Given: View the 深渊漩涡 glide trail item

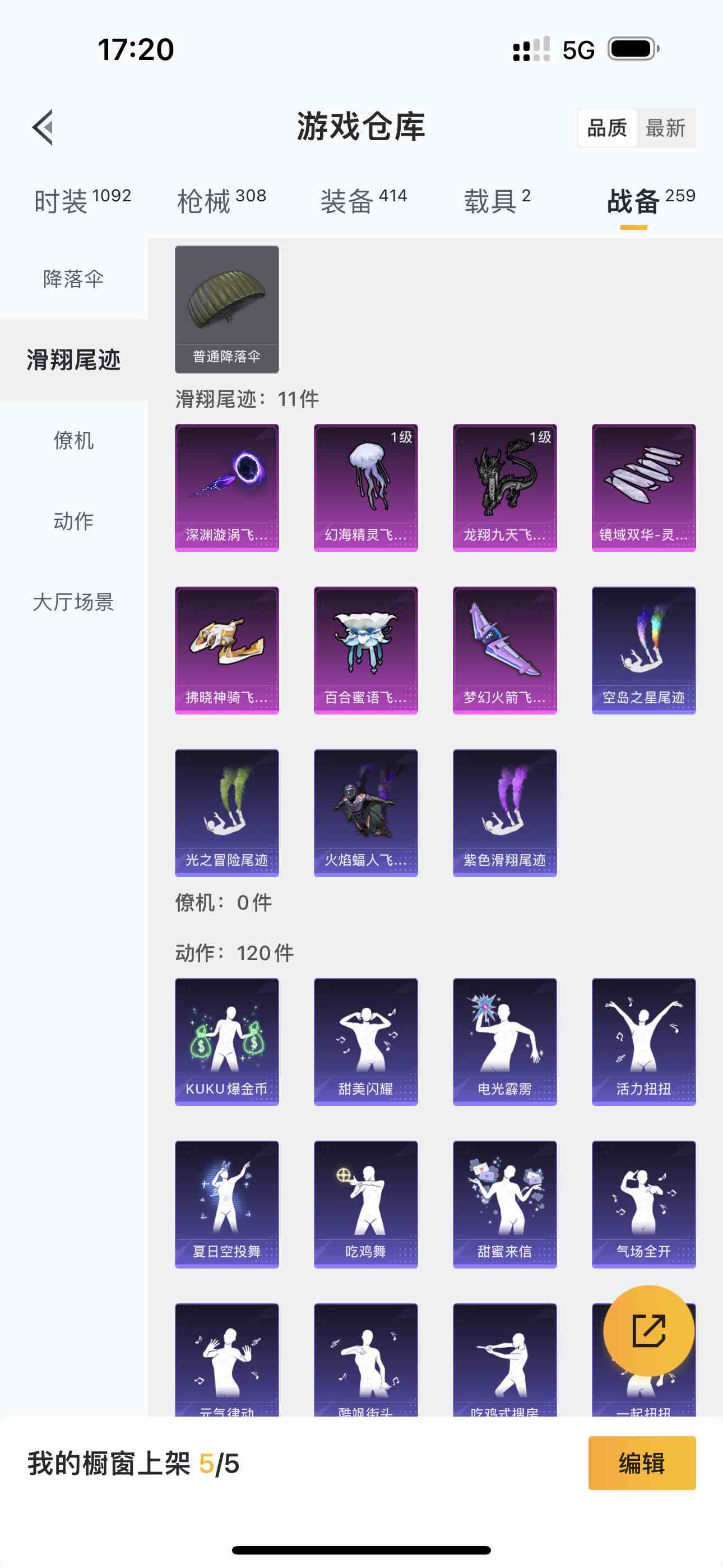Looking at the screenshot, I should pyautogui.click(x=226, y=487).
